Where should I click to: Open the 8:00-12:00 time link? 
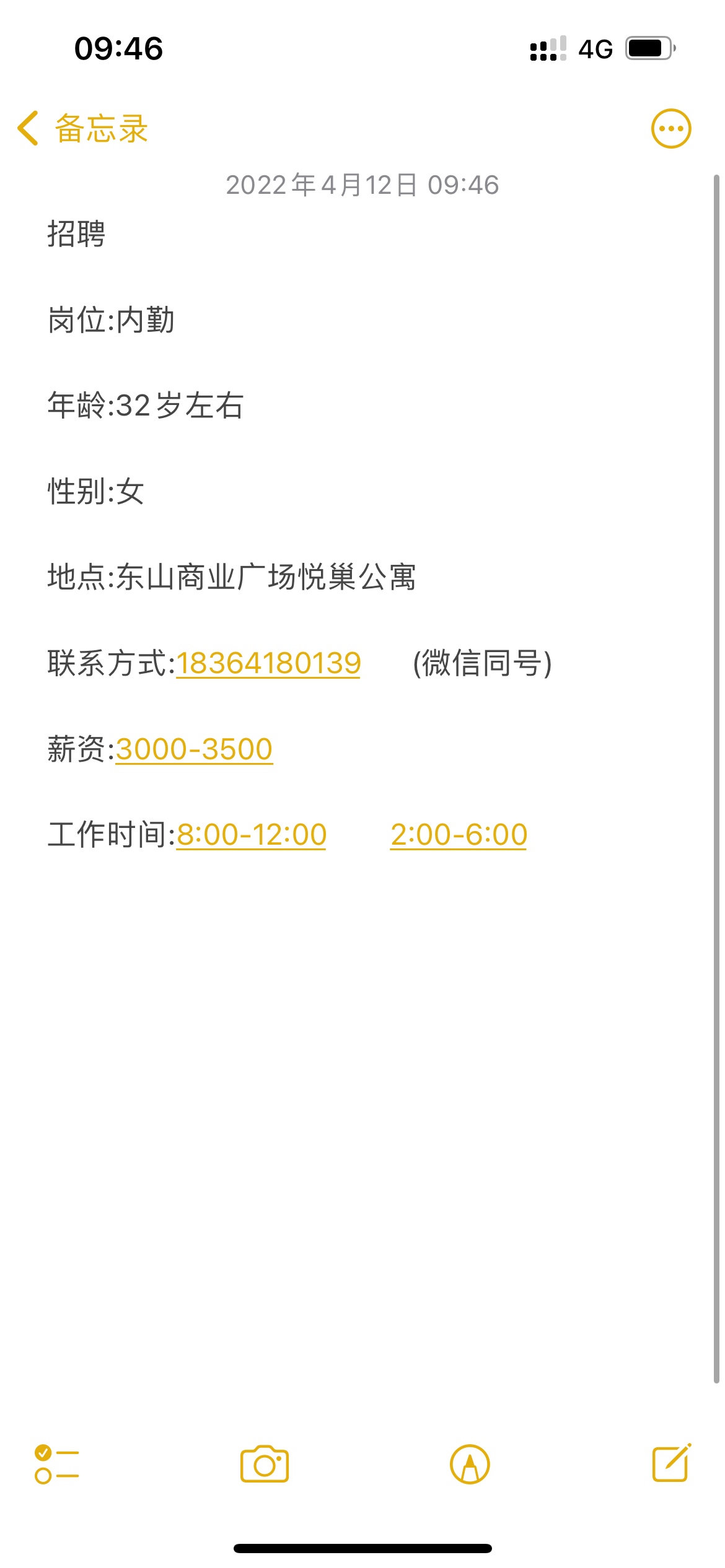point(251,835)
